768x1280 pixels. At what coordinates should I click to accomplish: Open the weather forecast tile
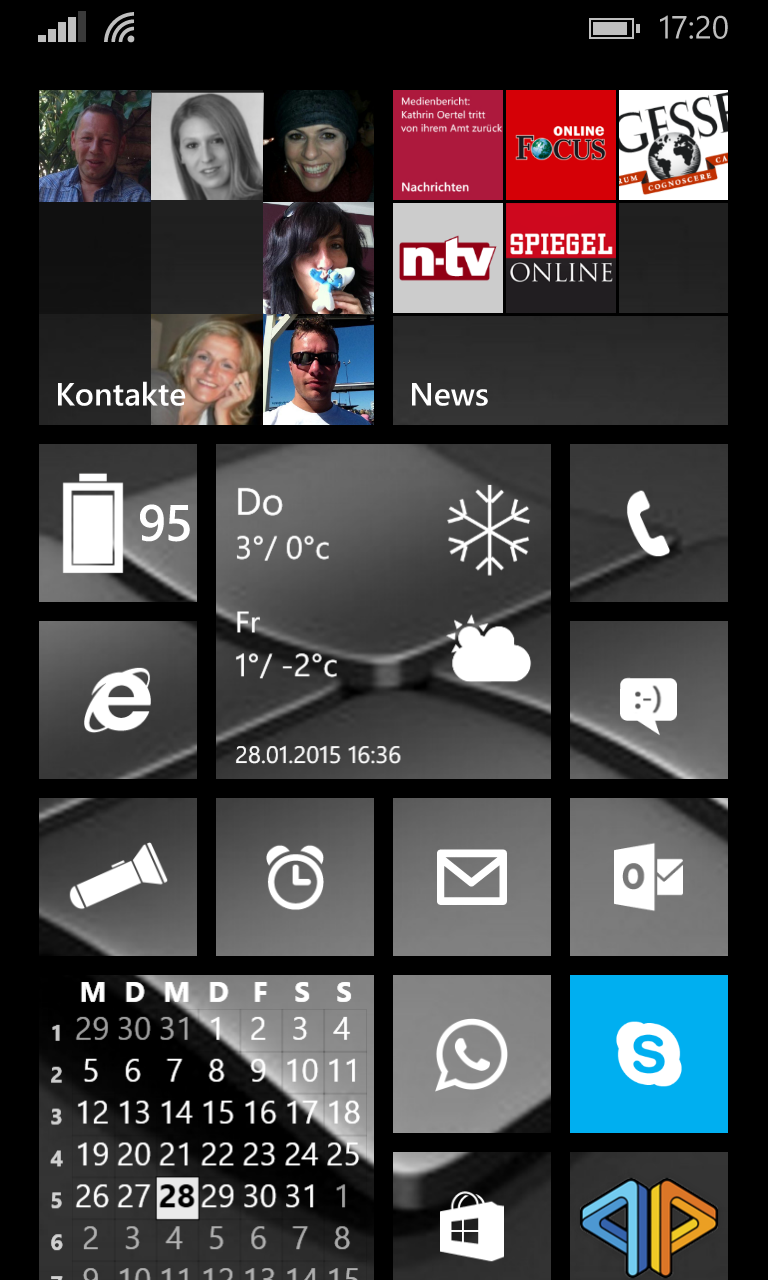(383, 611)
